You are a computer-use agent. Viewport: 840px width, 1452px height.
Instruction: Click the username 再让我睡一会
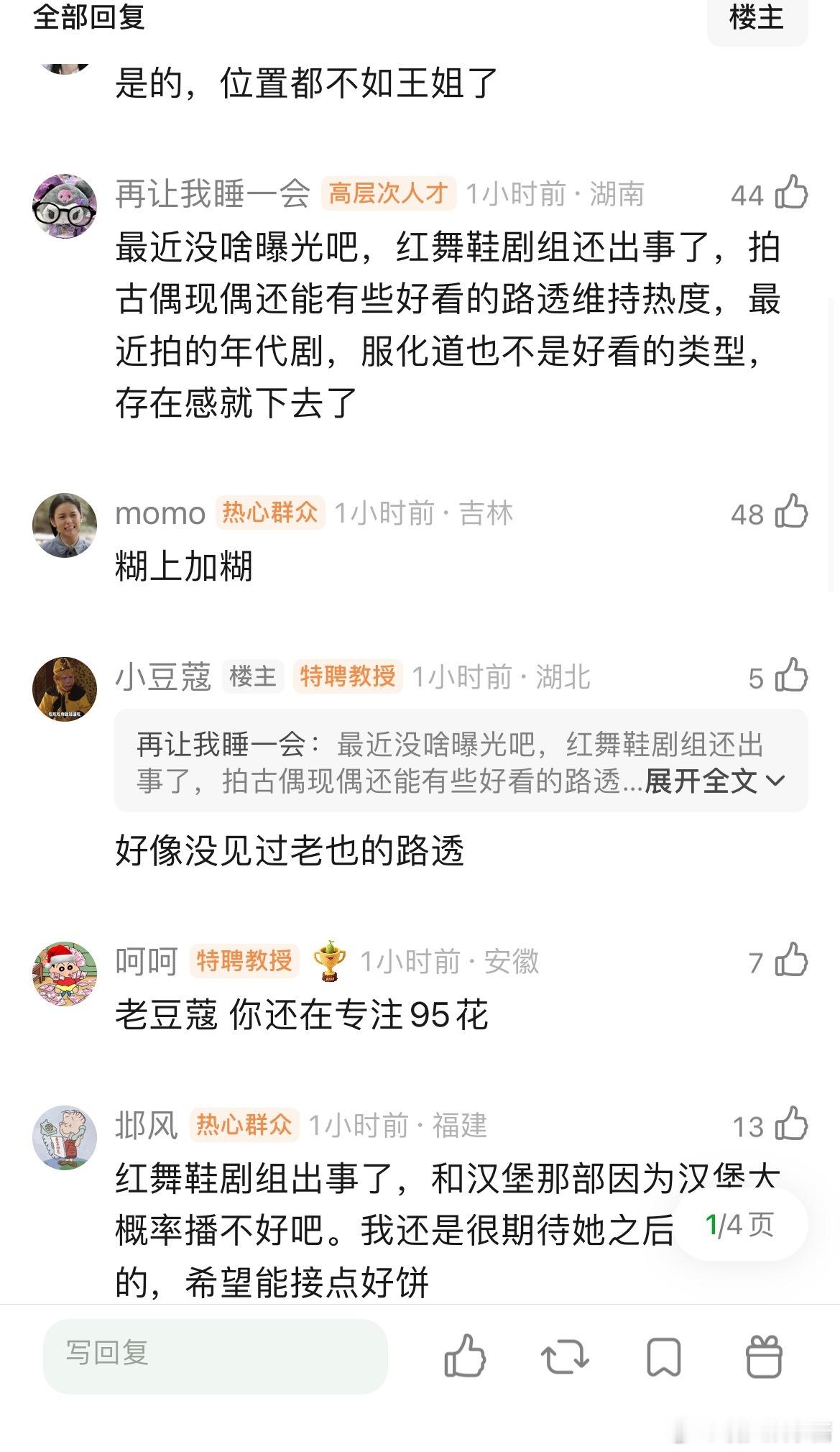[212, 193]
